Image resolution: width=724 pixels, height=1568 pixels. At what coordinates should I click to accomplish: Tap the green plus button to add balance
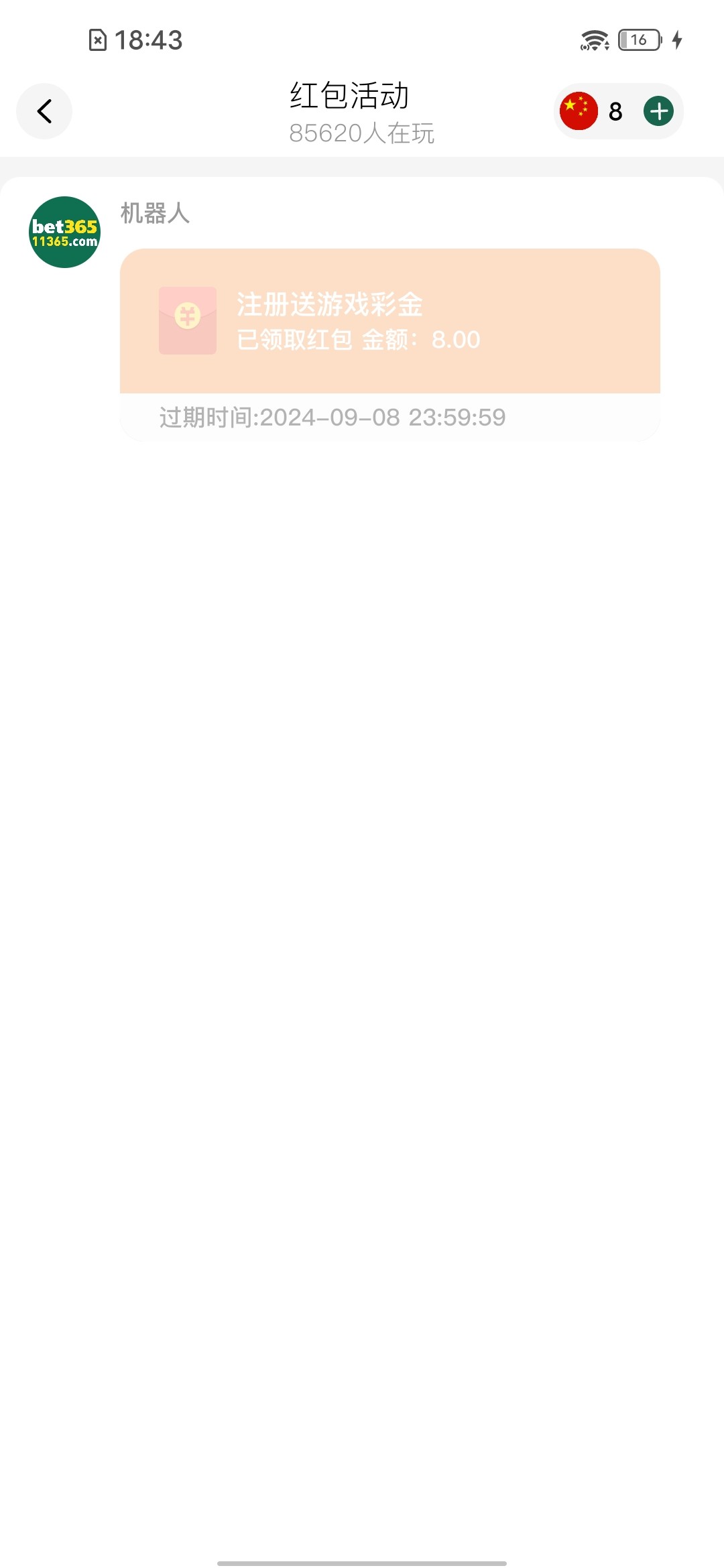pos(658,111)
